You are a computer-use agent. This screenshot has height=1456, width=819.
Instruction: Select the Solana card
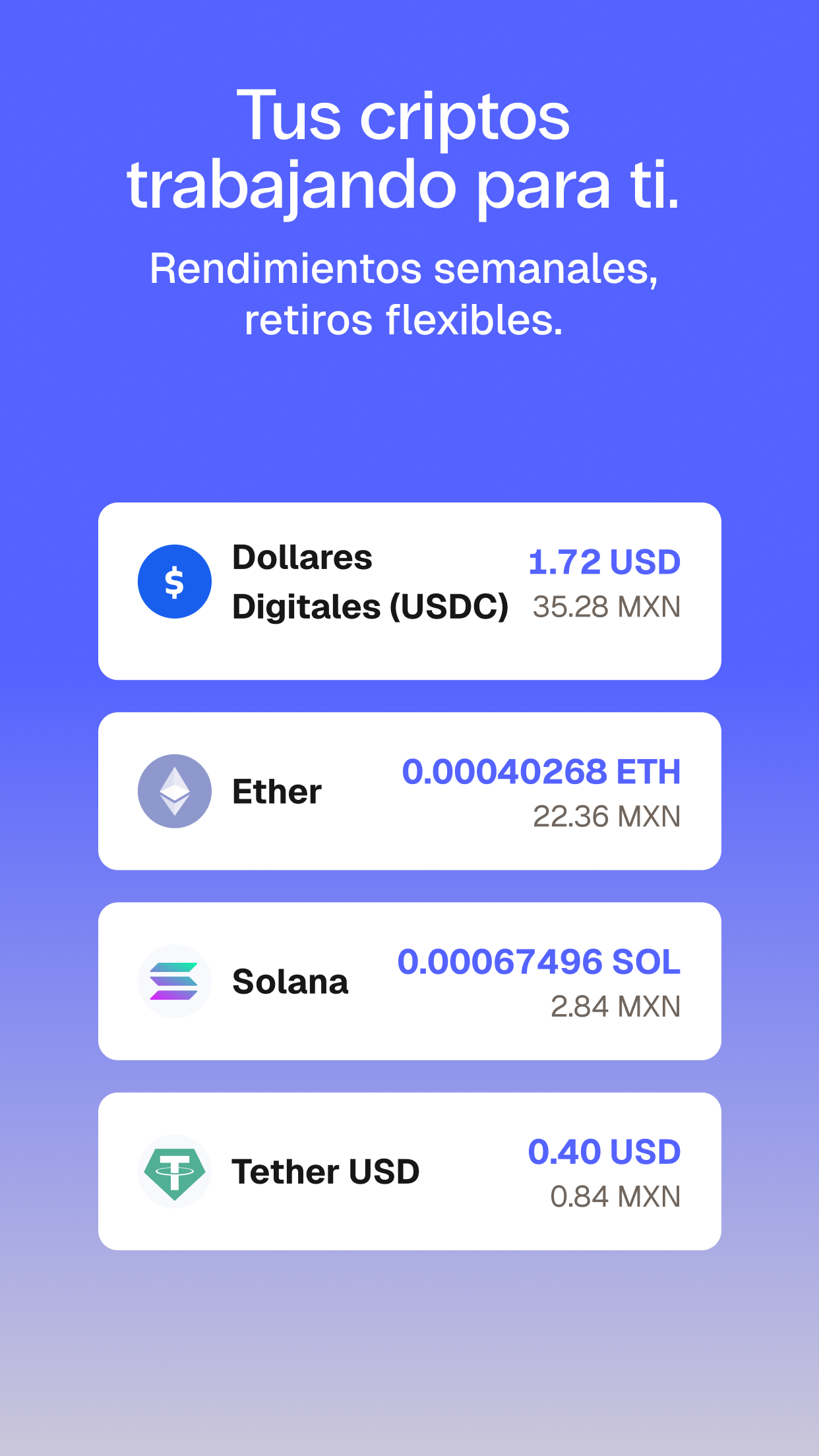tap(409, 981)
